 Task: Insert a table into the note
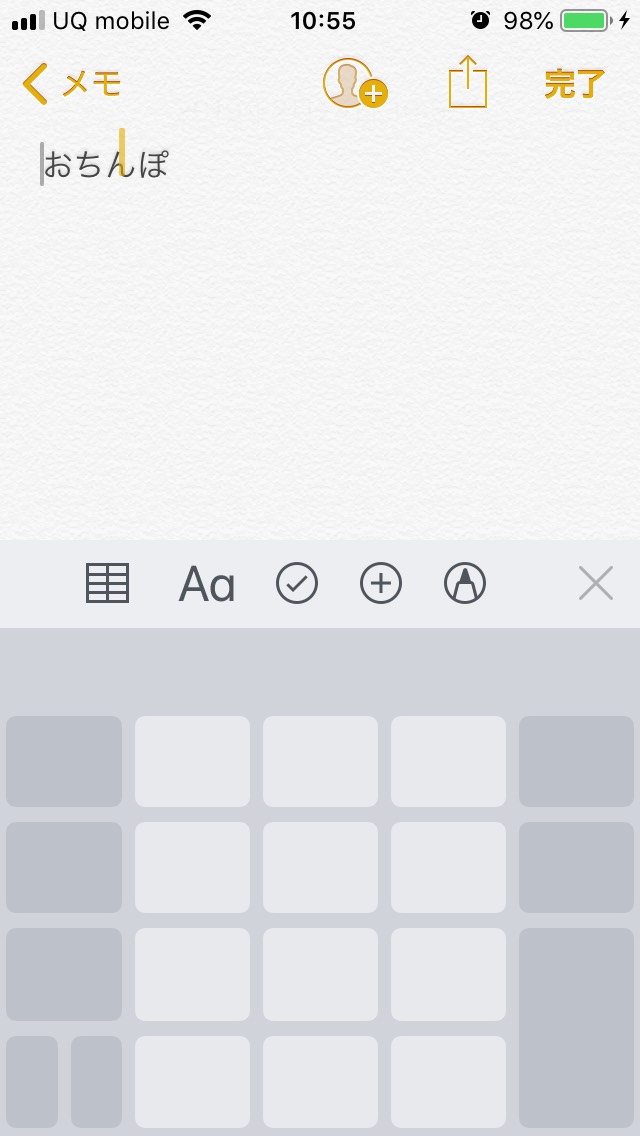click(x=107, y=583)
